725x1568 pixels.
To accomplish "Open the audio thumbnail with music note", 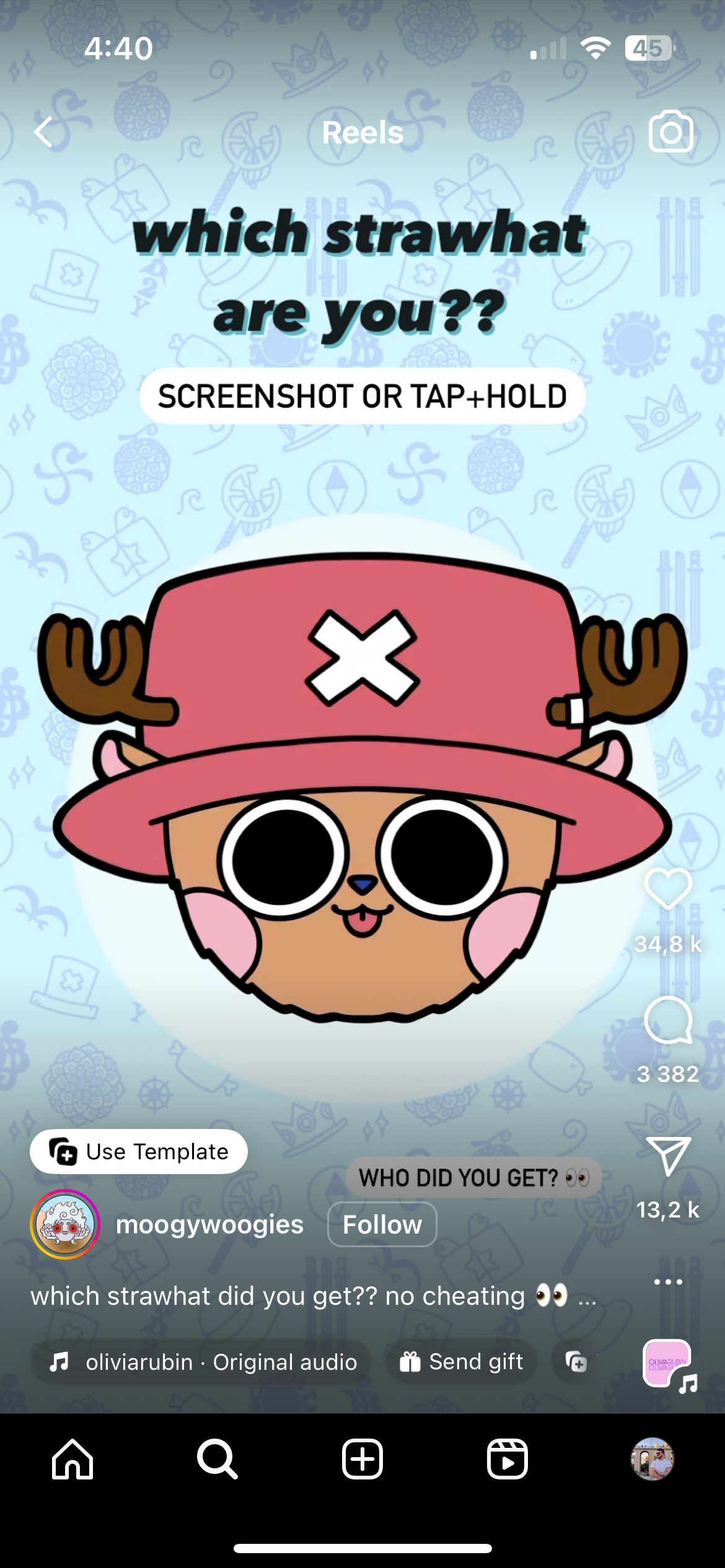I will [668, 1364].
